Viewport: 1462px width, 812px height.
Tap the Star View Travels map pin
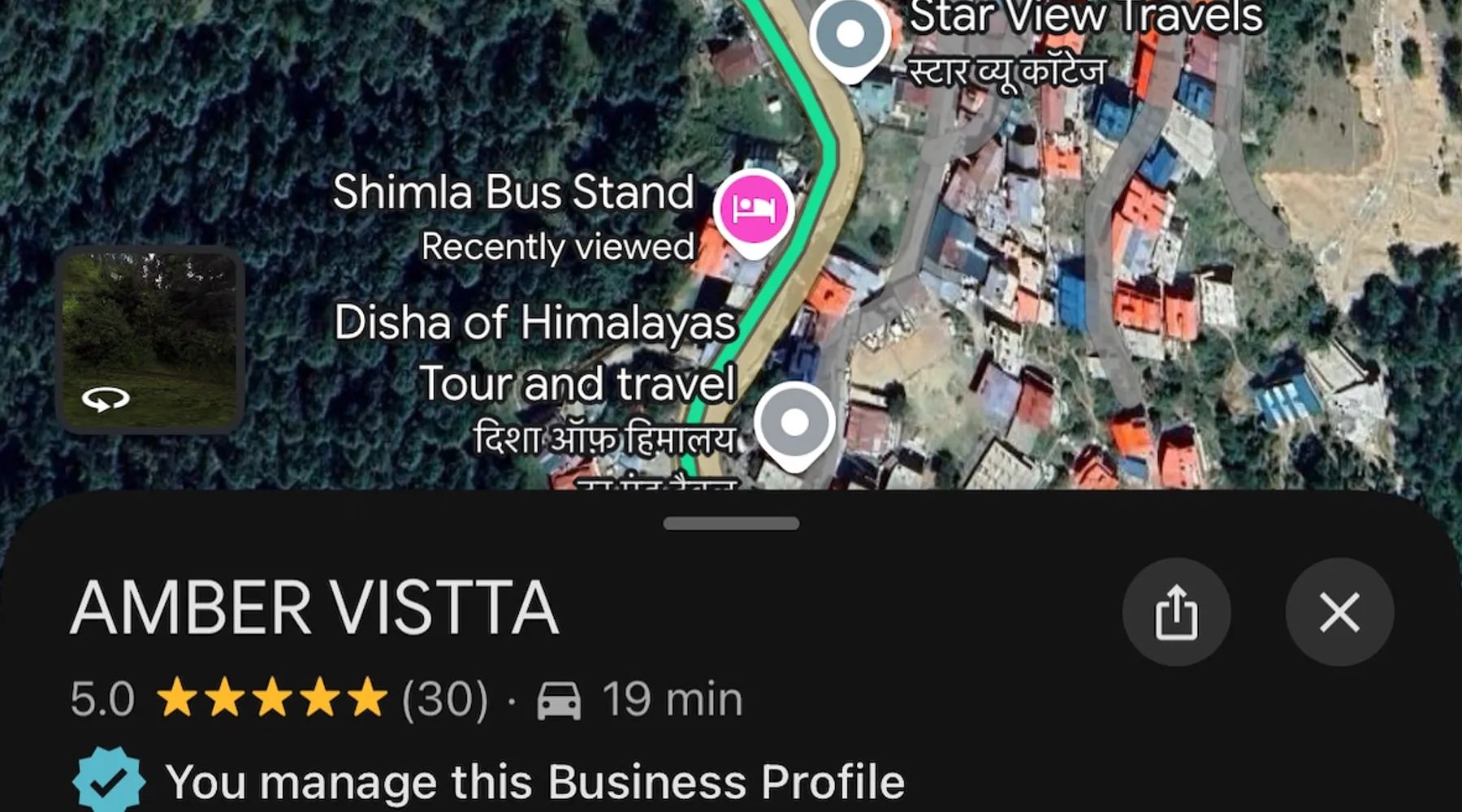850,35
